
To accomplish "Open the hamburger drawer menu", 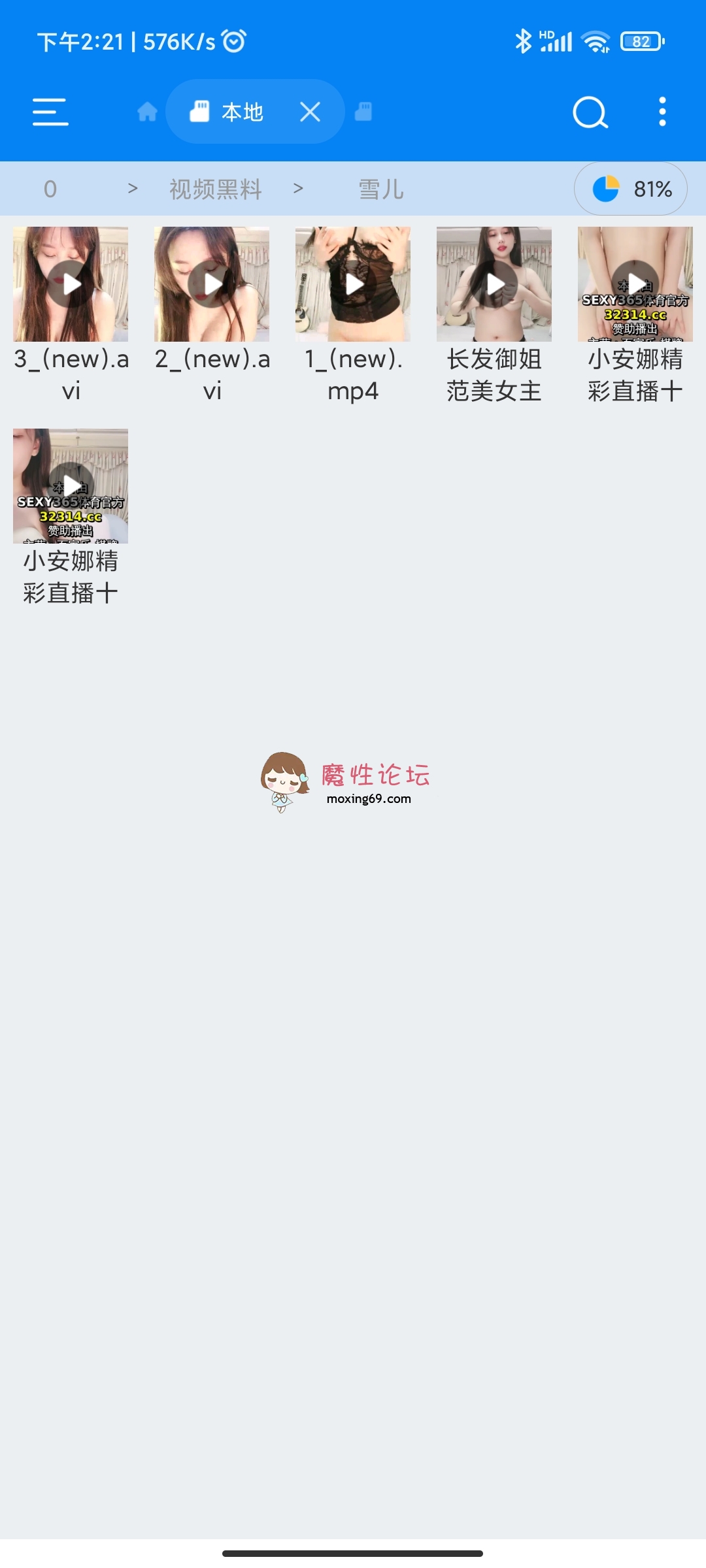I will [50, 112].
